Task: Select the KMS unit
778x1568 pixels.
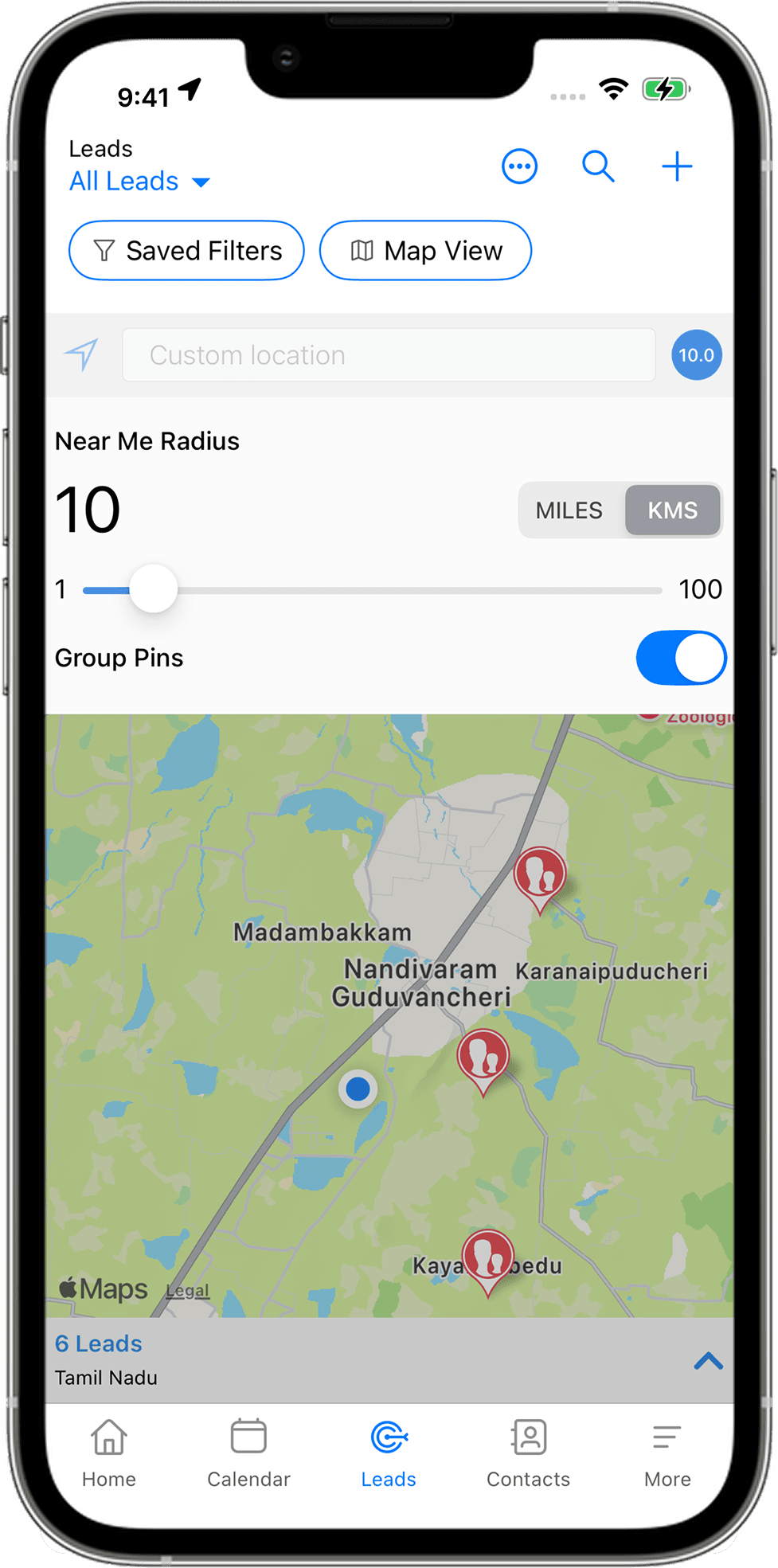Action: click(x=672, y=510)
